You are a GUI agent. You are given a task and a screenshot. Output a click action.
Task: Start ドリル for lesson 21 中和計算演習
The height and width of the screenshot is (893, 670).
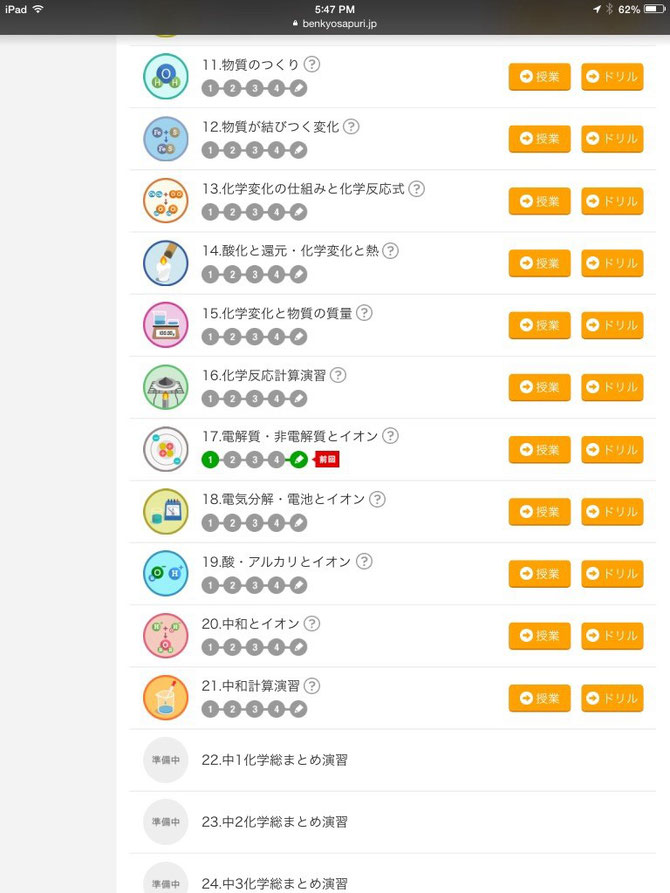click(612, 698)
